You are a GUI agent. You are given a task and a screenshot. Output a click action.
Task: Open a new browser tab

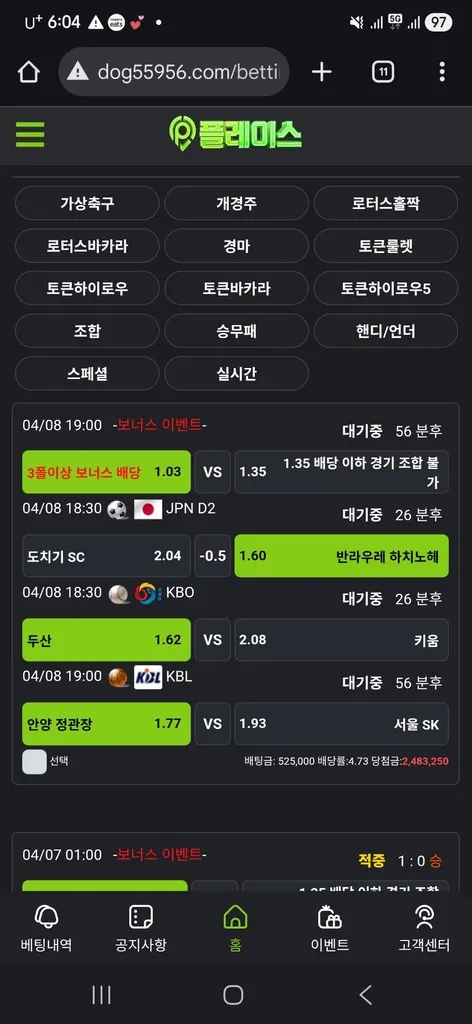[x=321, y=72]
